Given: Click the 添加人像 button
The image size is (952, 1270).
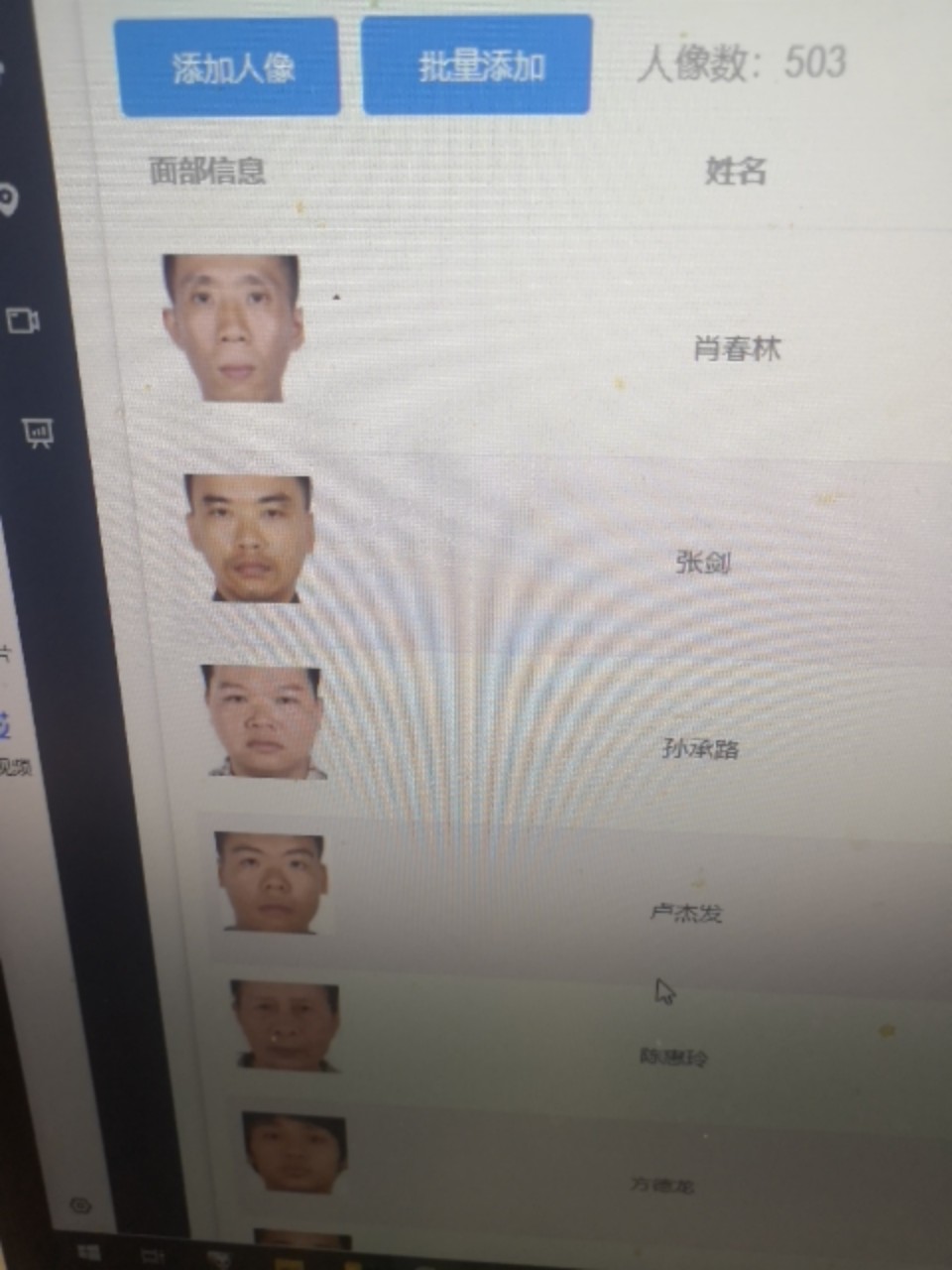Looking at the screenshot, I should pyautogui.click(x=230, y=67).
